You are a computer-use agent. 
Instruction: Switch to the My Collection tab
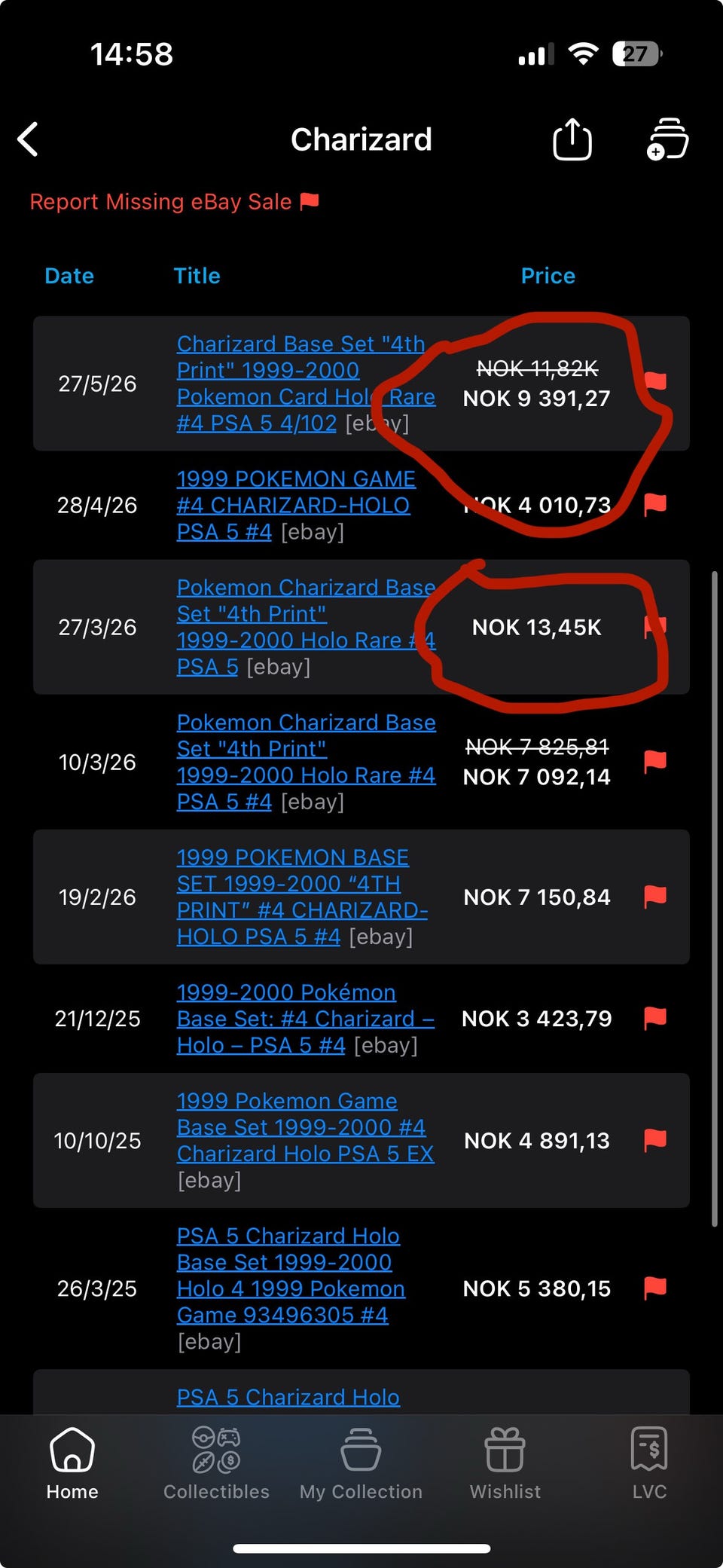[x=361, y=1463]
